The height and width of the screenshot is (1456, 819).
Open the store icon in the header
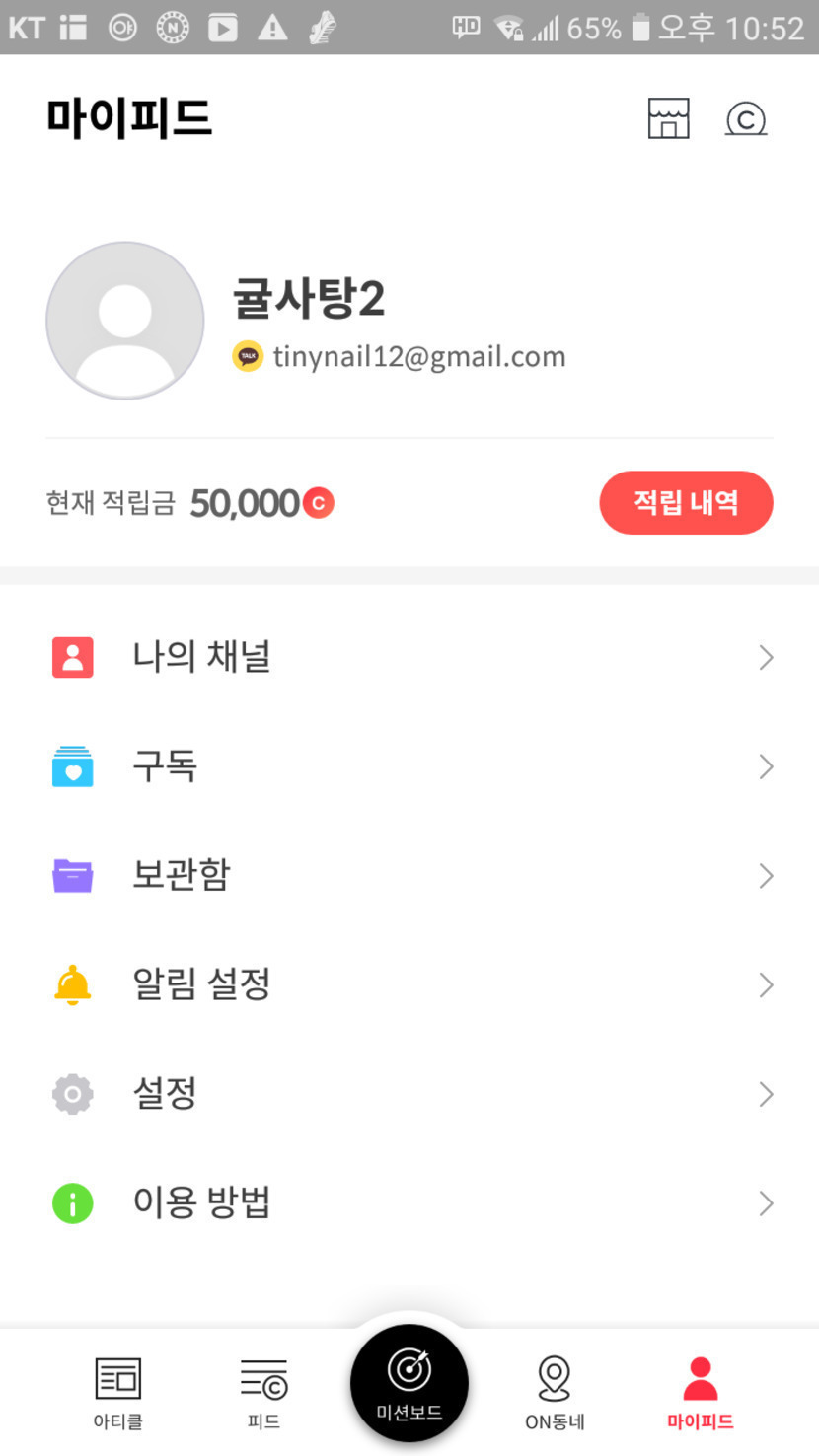click(x=668, y=119)
